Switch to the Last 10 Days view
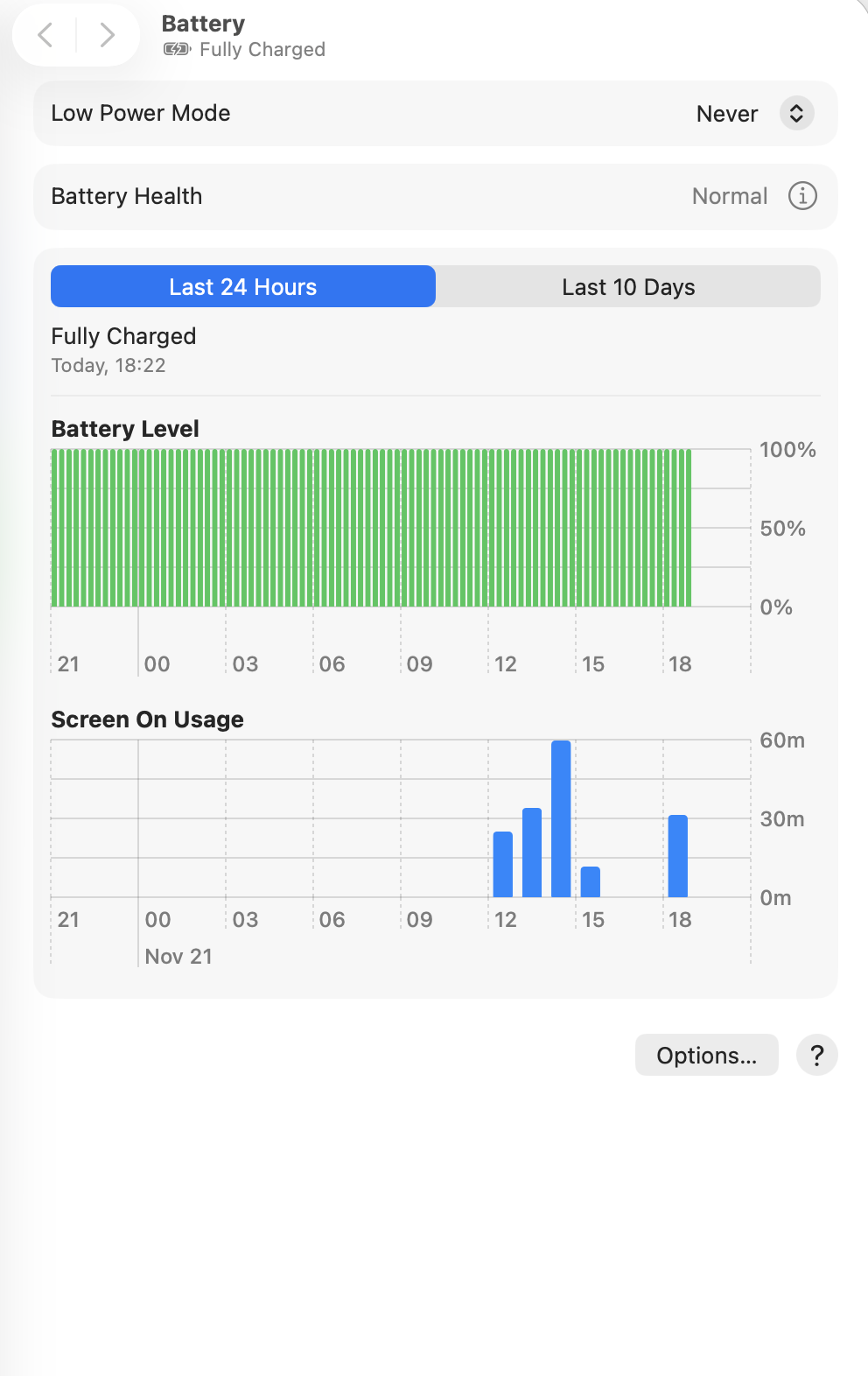Image resolution: width=868 pixels, height=1376 pixels. 628,287
